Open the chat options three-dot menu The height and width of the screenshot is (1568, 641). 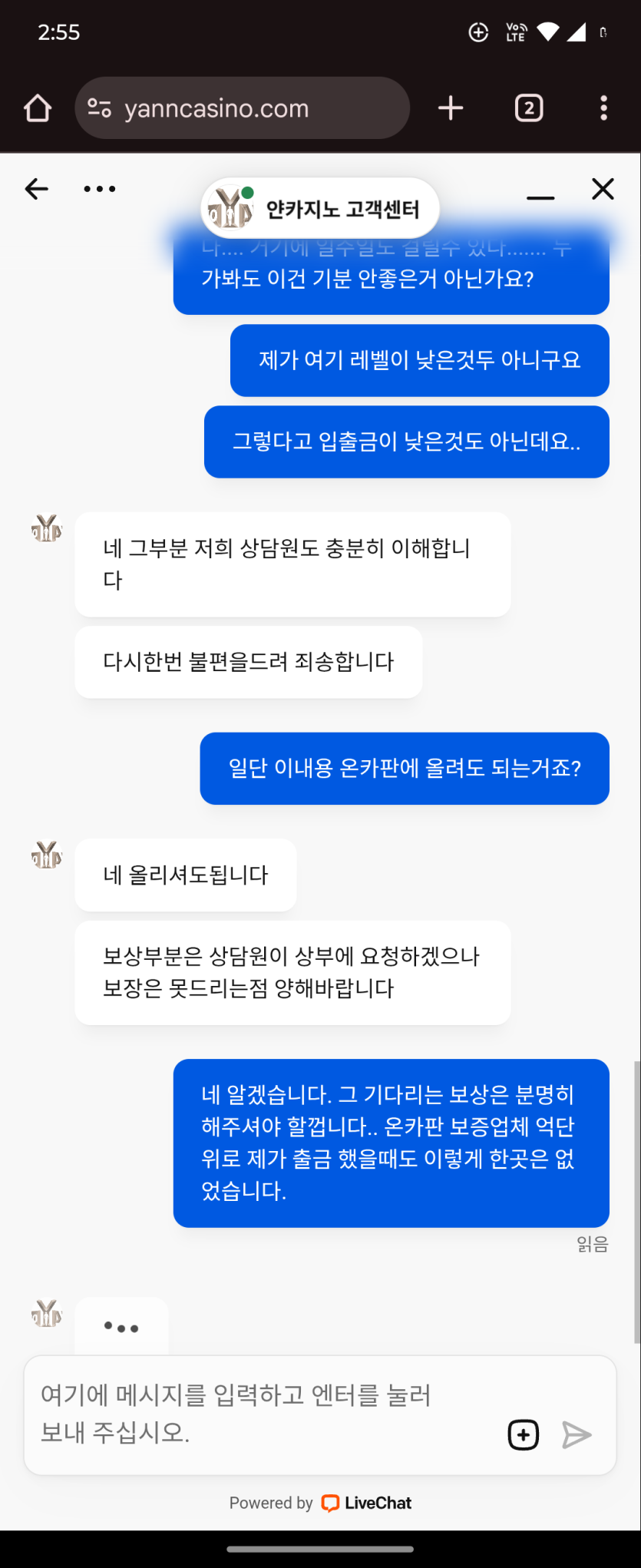click(100, 189)
